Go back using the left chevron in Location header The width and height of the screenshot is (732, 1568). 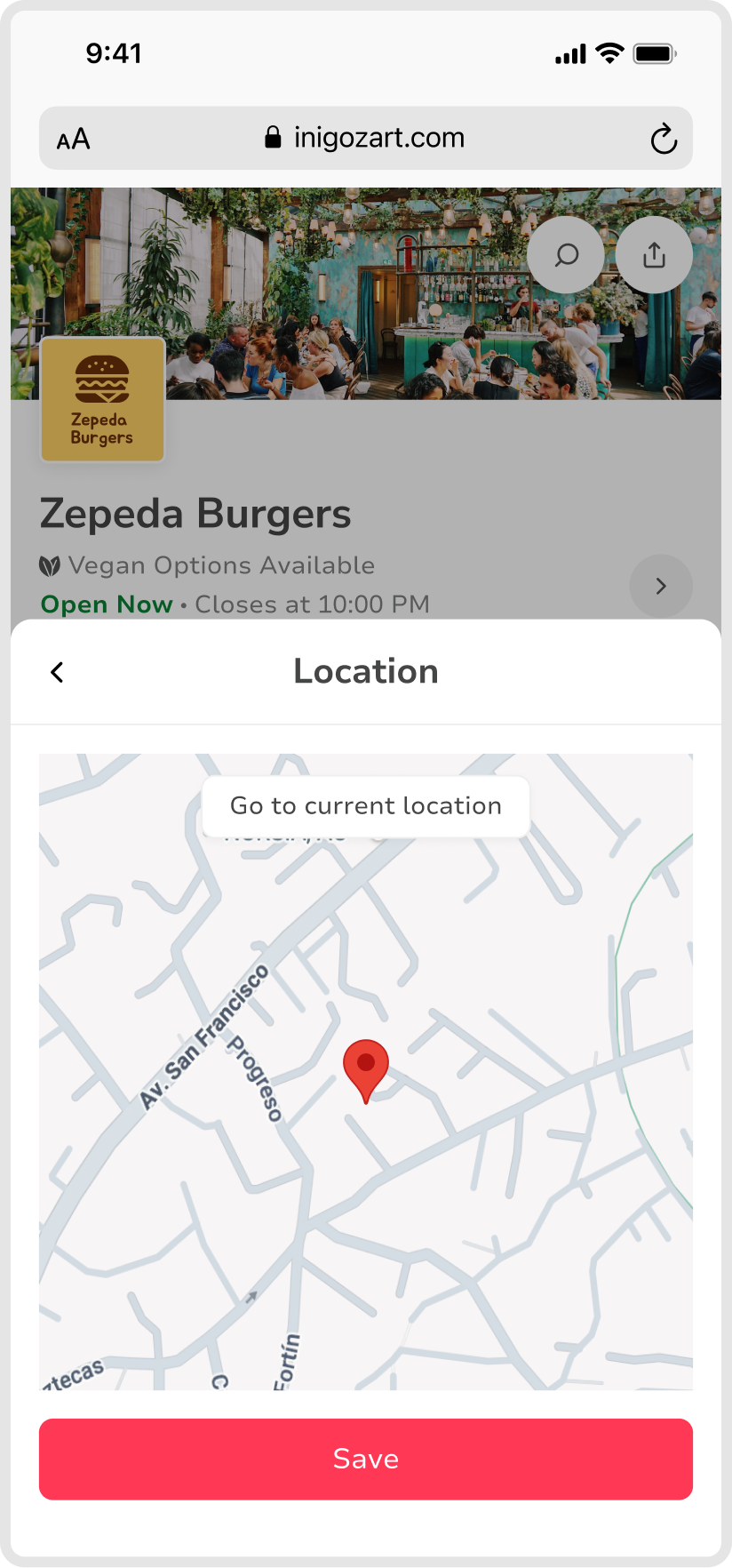[x=57, y=672]
